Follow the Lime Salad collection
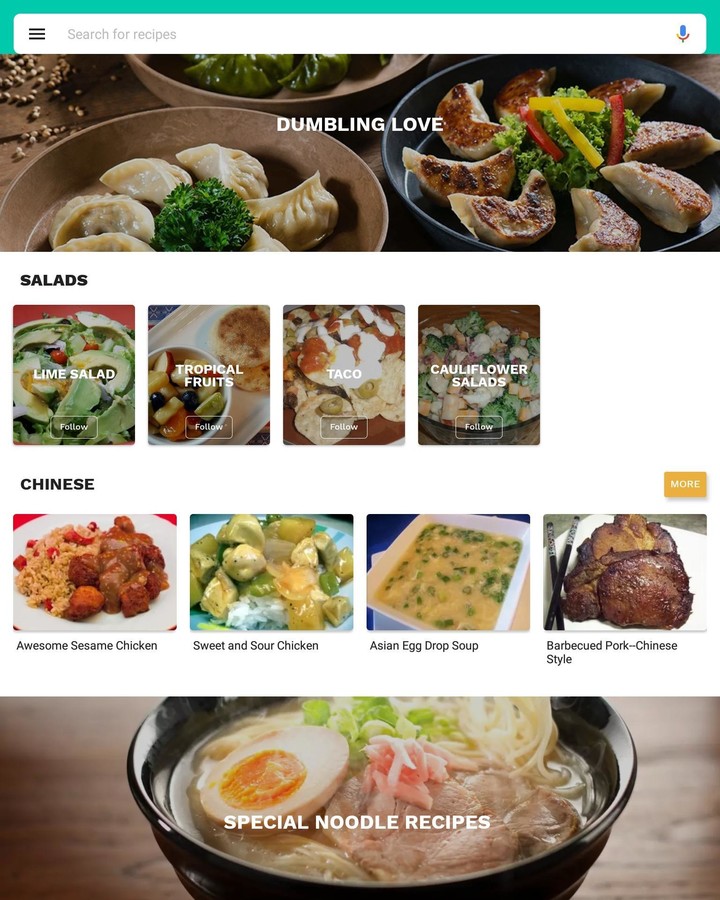The image size is (720, 900). pyautogui.click(x=73, y=426)
